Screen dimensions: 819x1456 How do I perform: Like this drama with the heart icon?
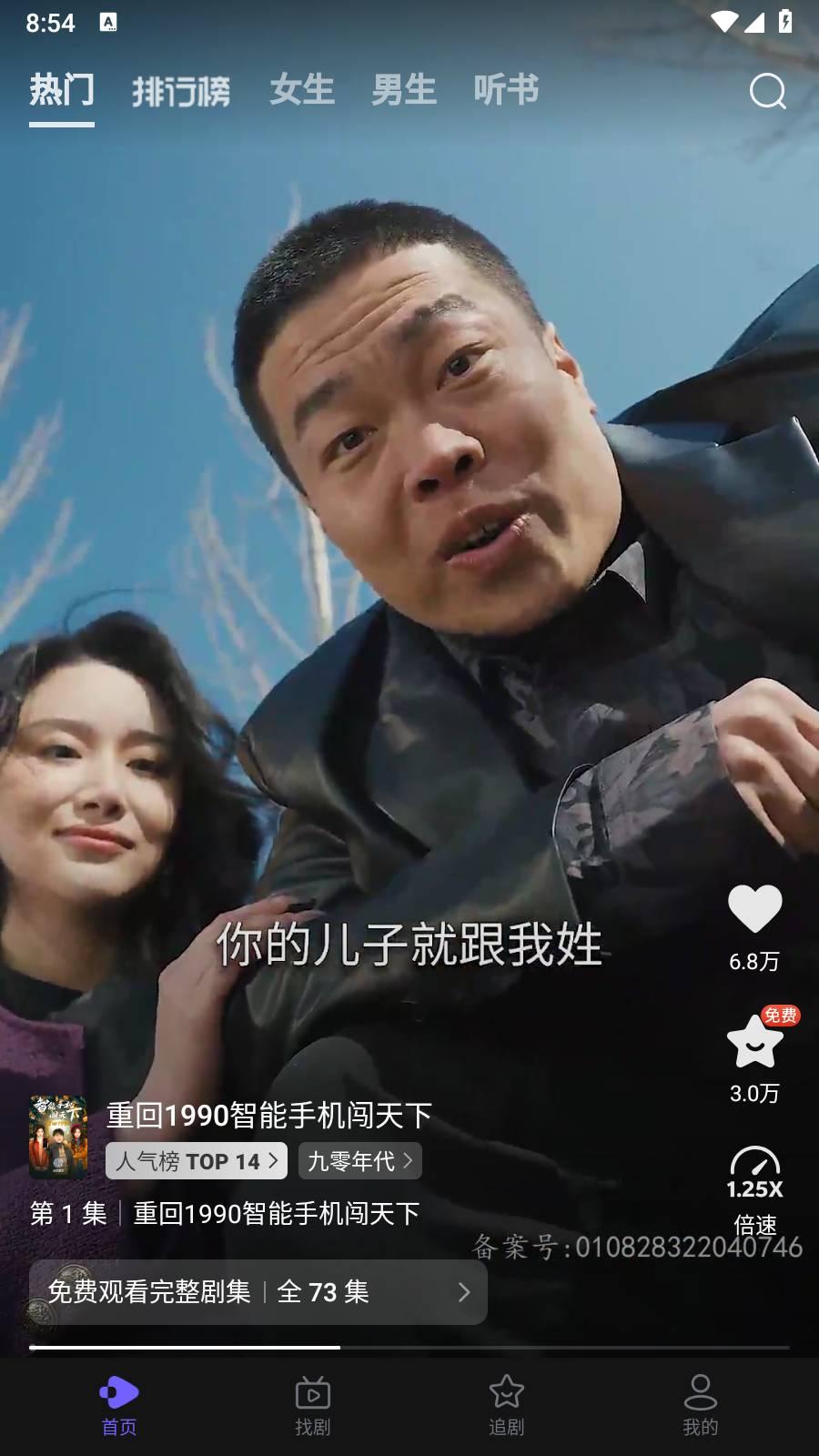754,909
